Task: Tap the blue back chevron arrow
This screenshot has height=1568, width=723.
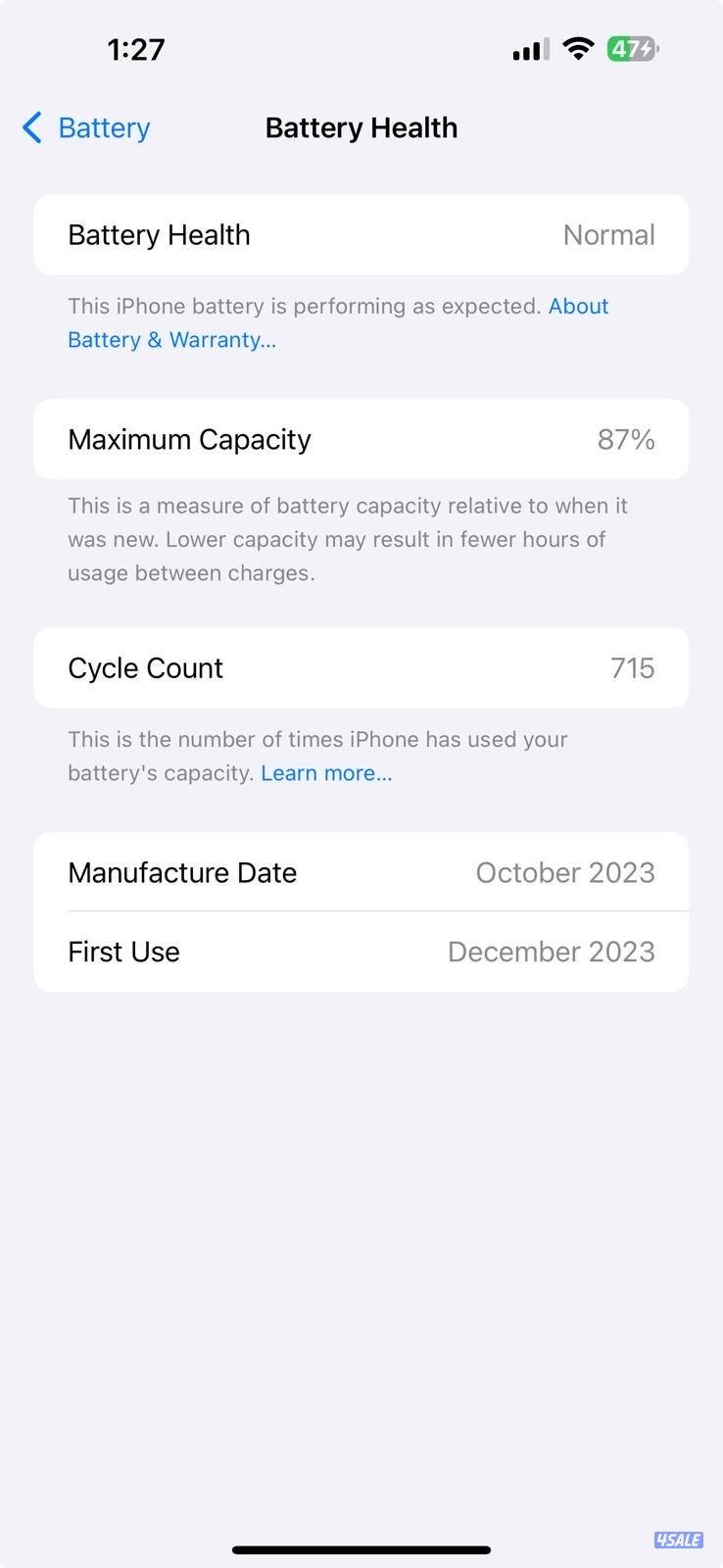Action: (x=30, y=127)
